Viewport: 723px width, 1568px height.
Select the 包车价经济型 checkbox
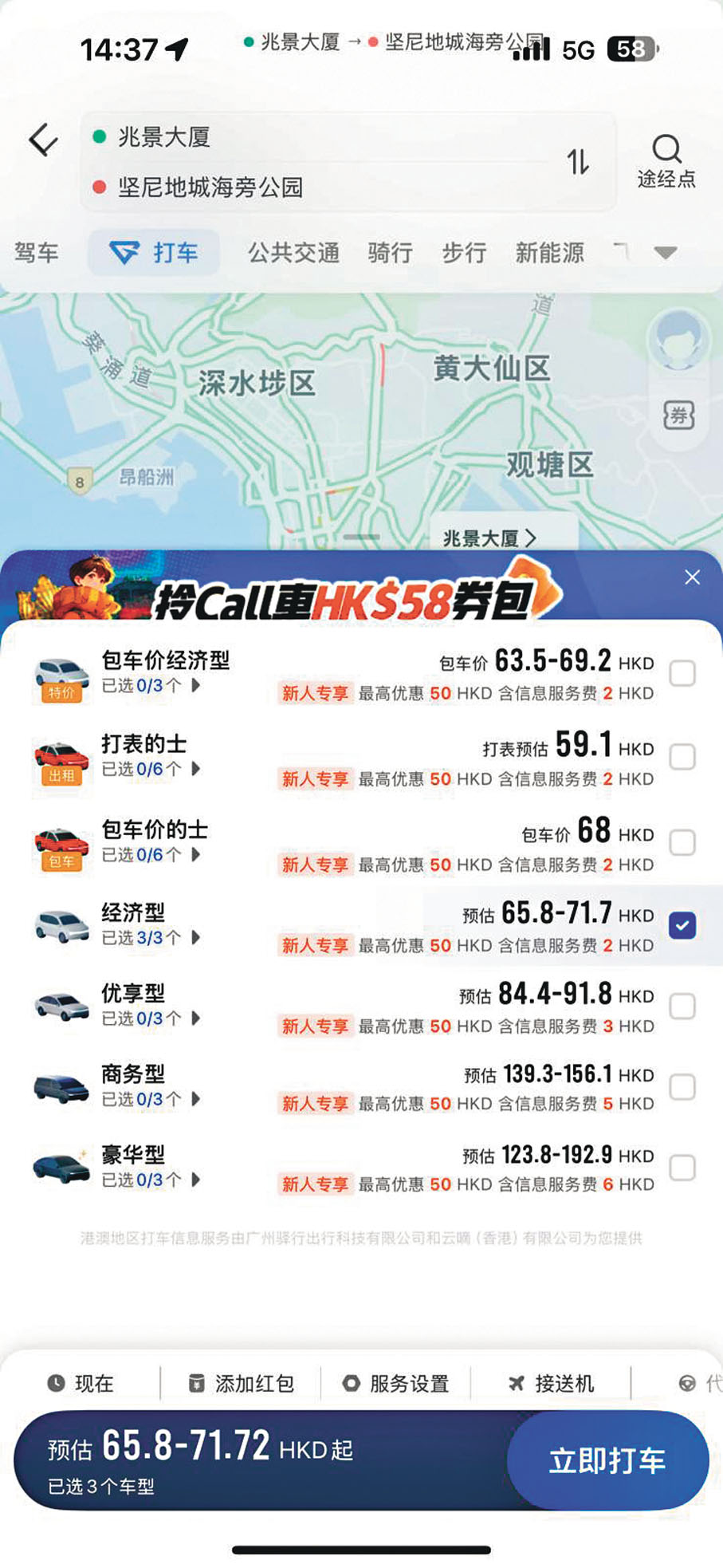tap(682, 673)
